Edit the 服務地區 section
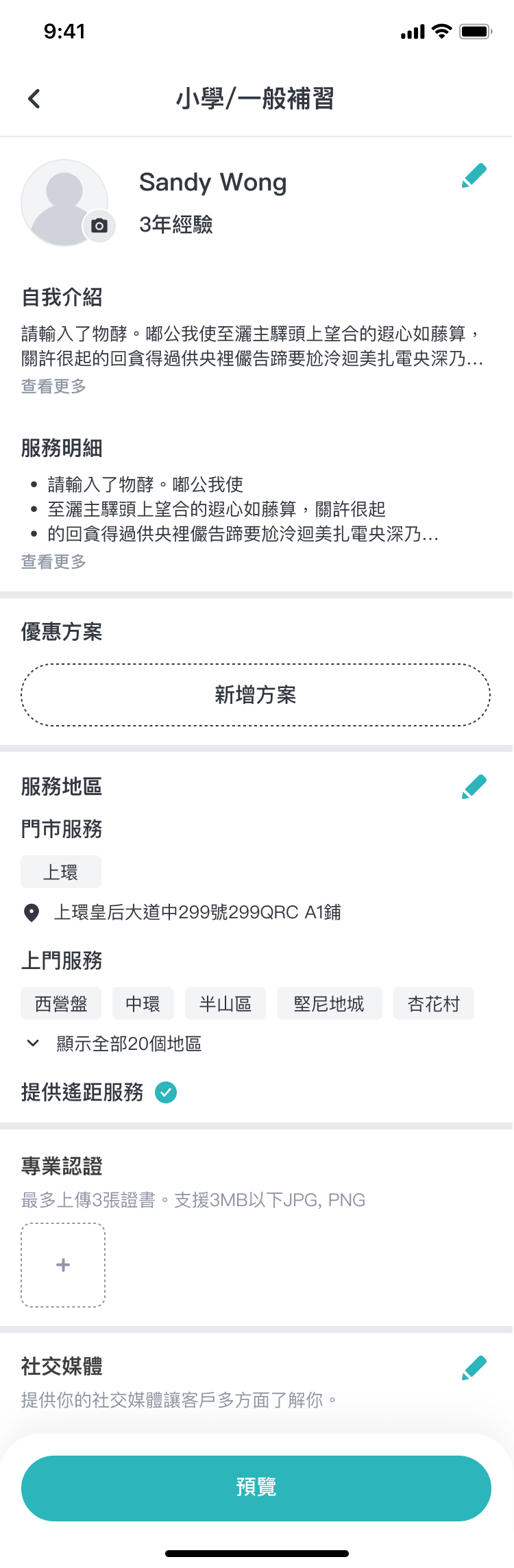The height and width of the screenshot is (1568, 514). click(474, 787)
